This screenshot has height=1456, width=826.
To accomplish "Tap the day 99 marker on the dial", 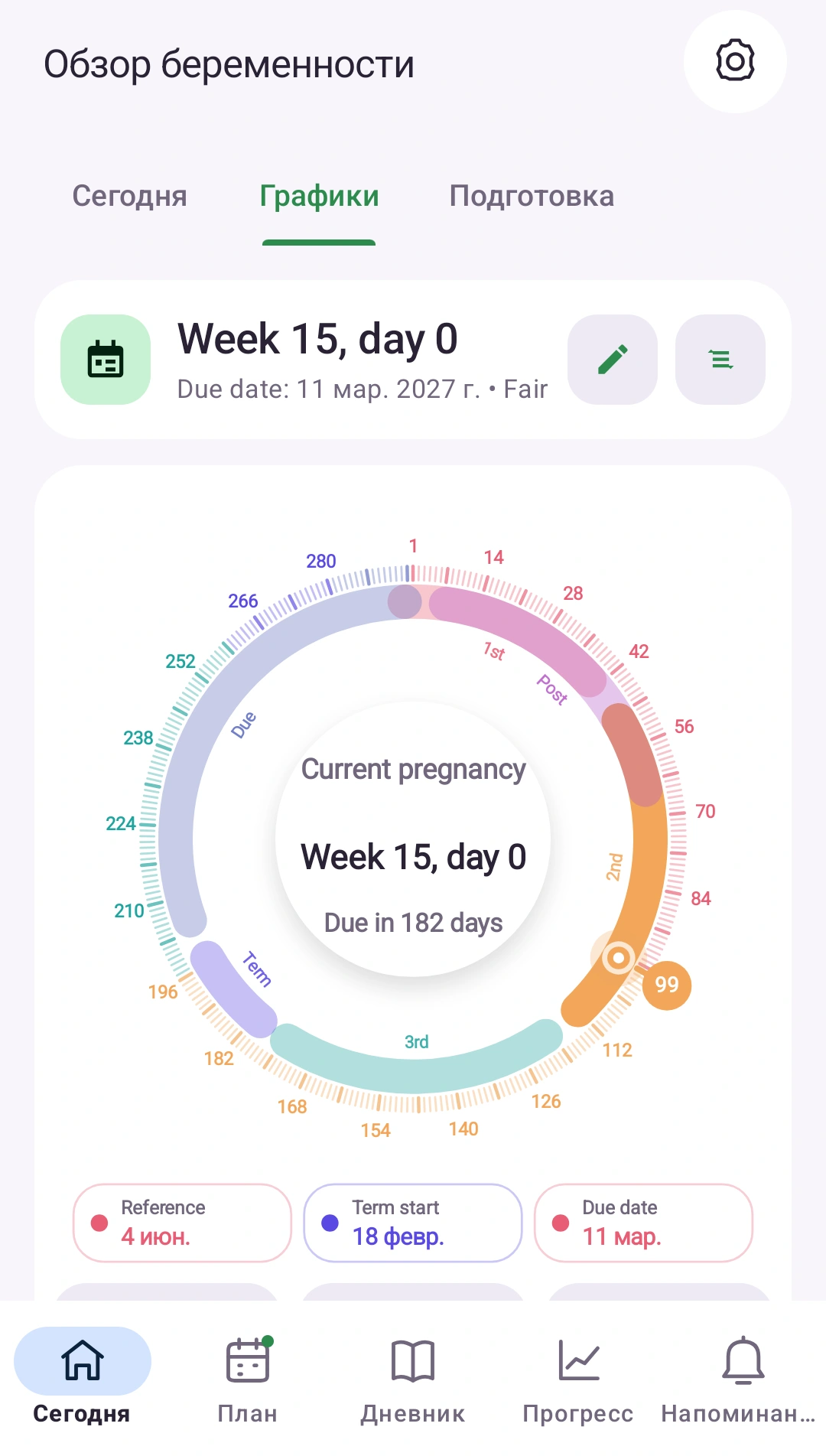I will point(666,985).
